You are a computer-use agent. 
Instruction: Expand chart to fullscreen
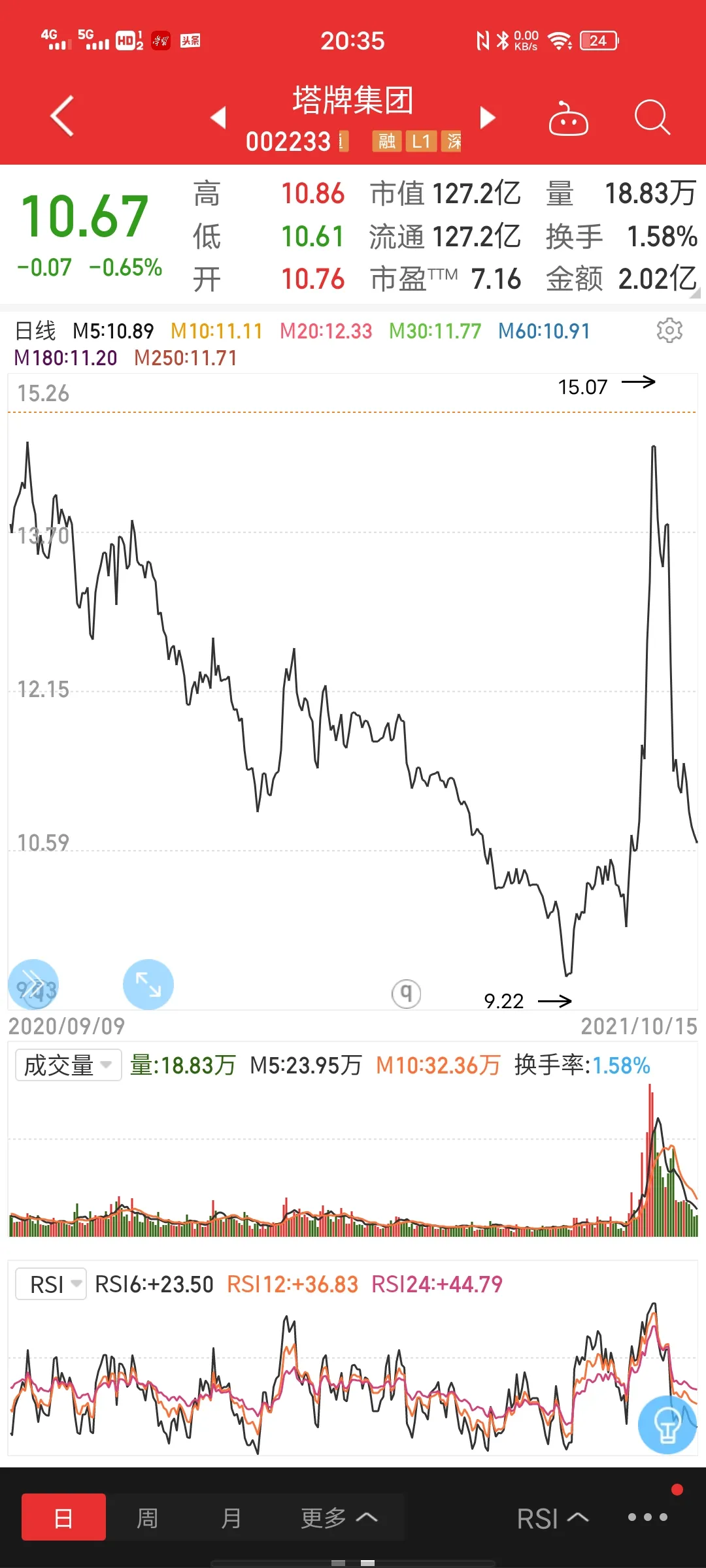point(148,984)
